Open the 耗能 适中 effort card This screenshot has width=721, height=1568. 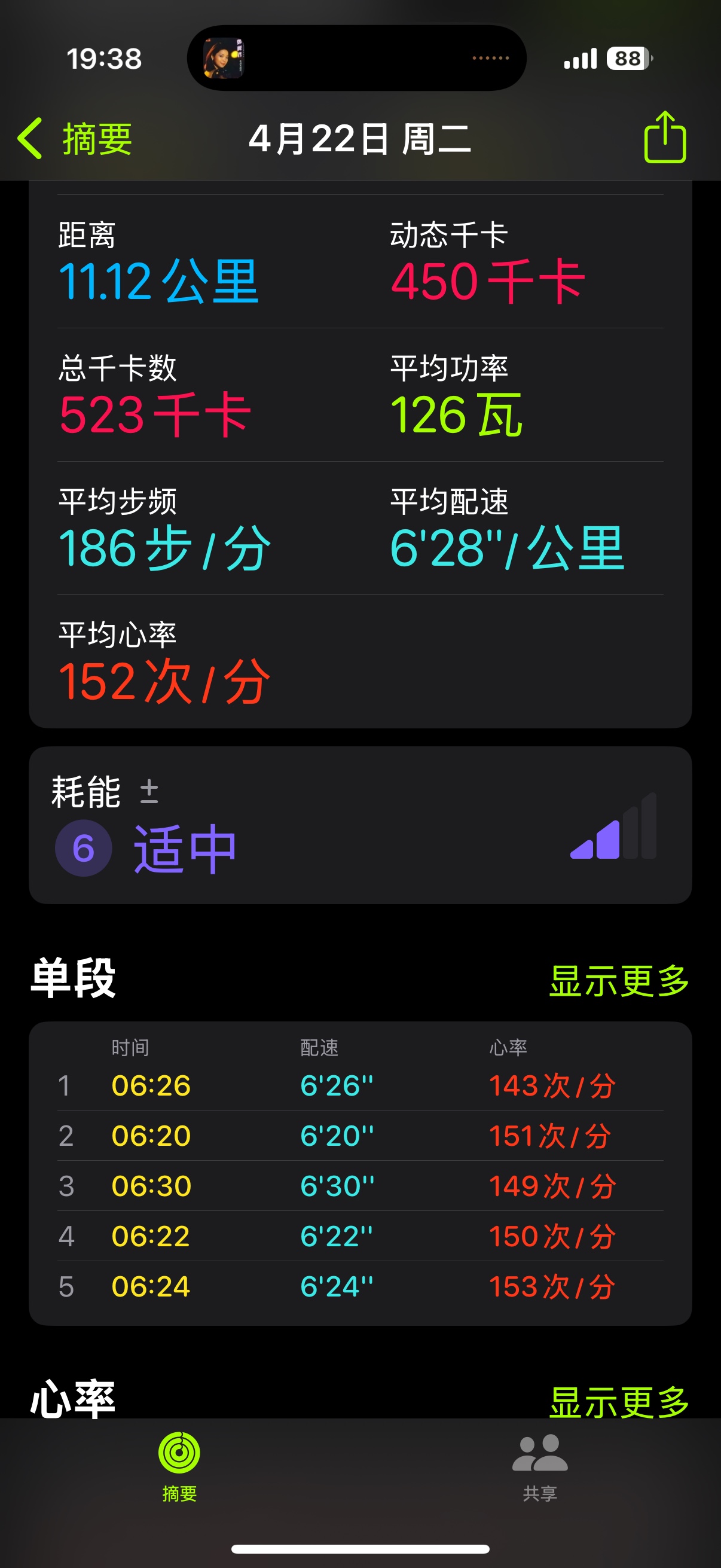point(360,825)
